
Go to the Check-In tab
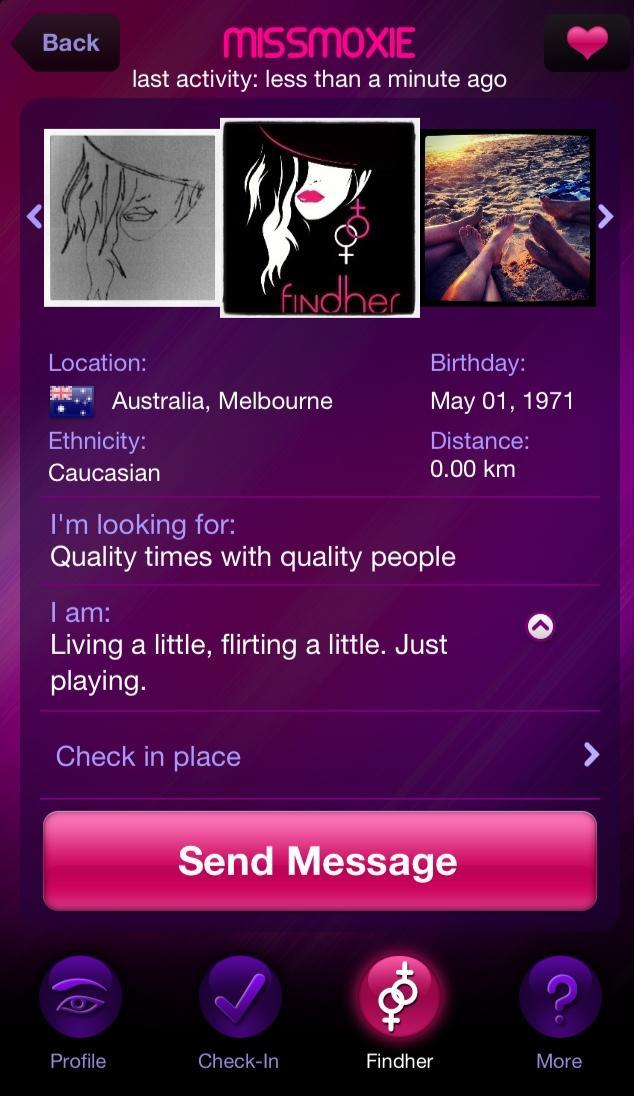238,1011
